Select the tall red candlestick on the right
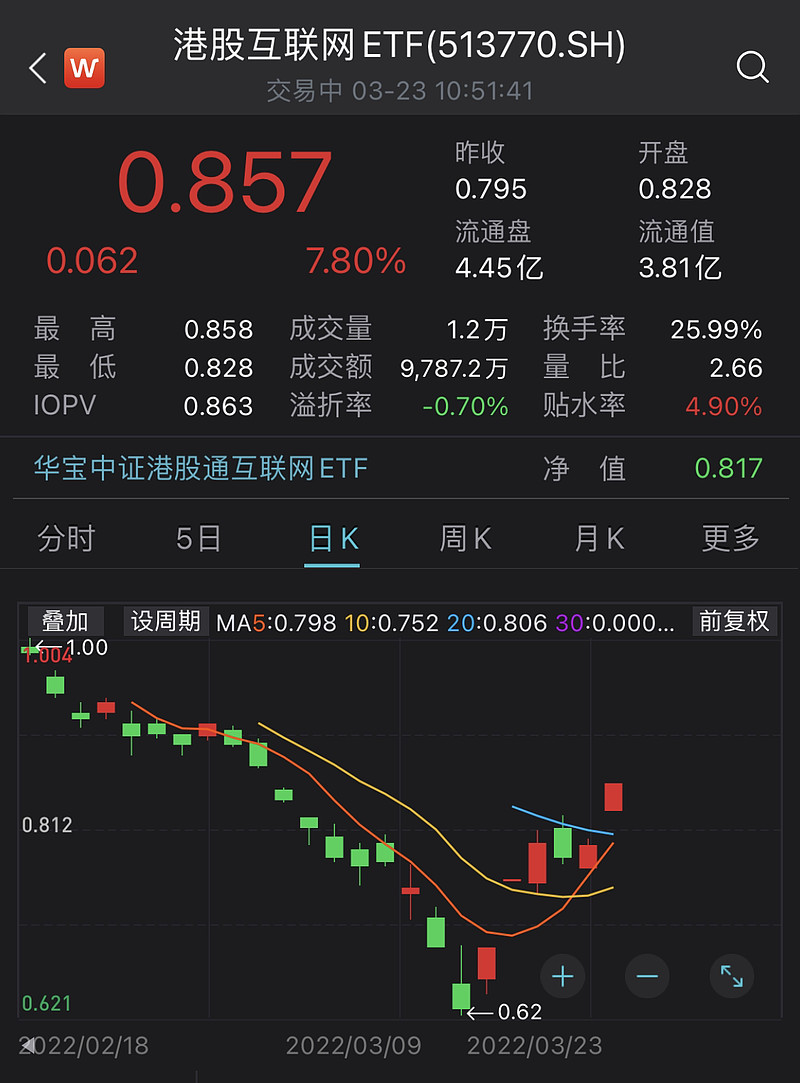 tap(612, 797)
